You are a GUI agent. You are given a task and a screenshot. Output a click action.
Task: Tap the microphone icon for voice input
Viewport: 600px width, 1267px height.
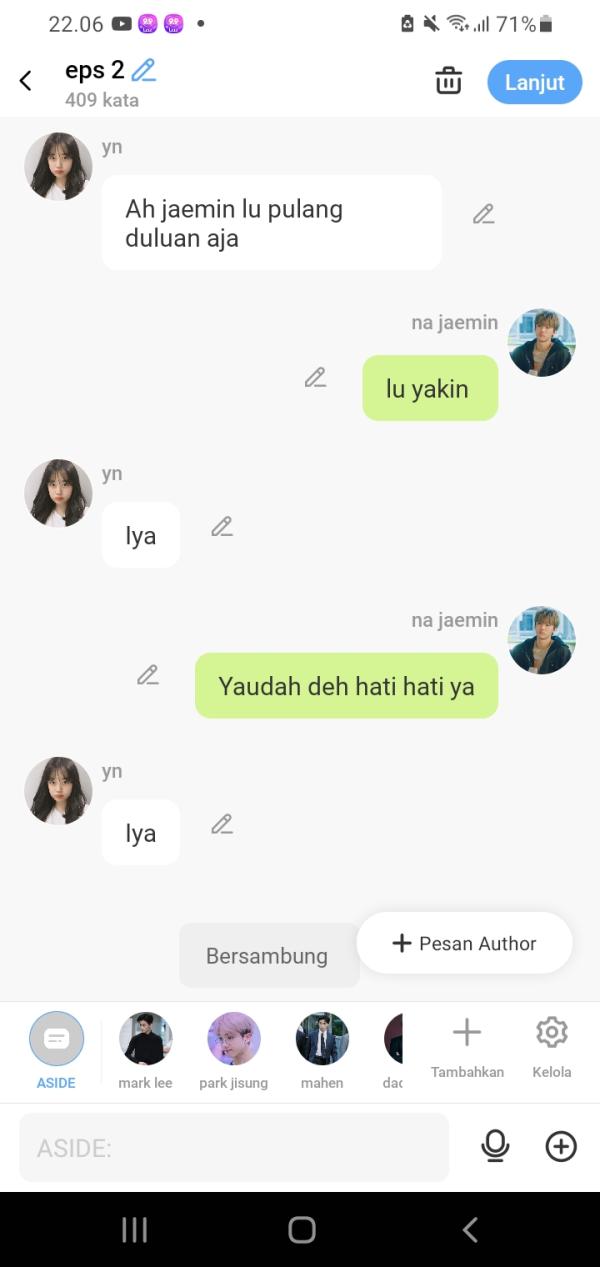tap(495, 1147)
